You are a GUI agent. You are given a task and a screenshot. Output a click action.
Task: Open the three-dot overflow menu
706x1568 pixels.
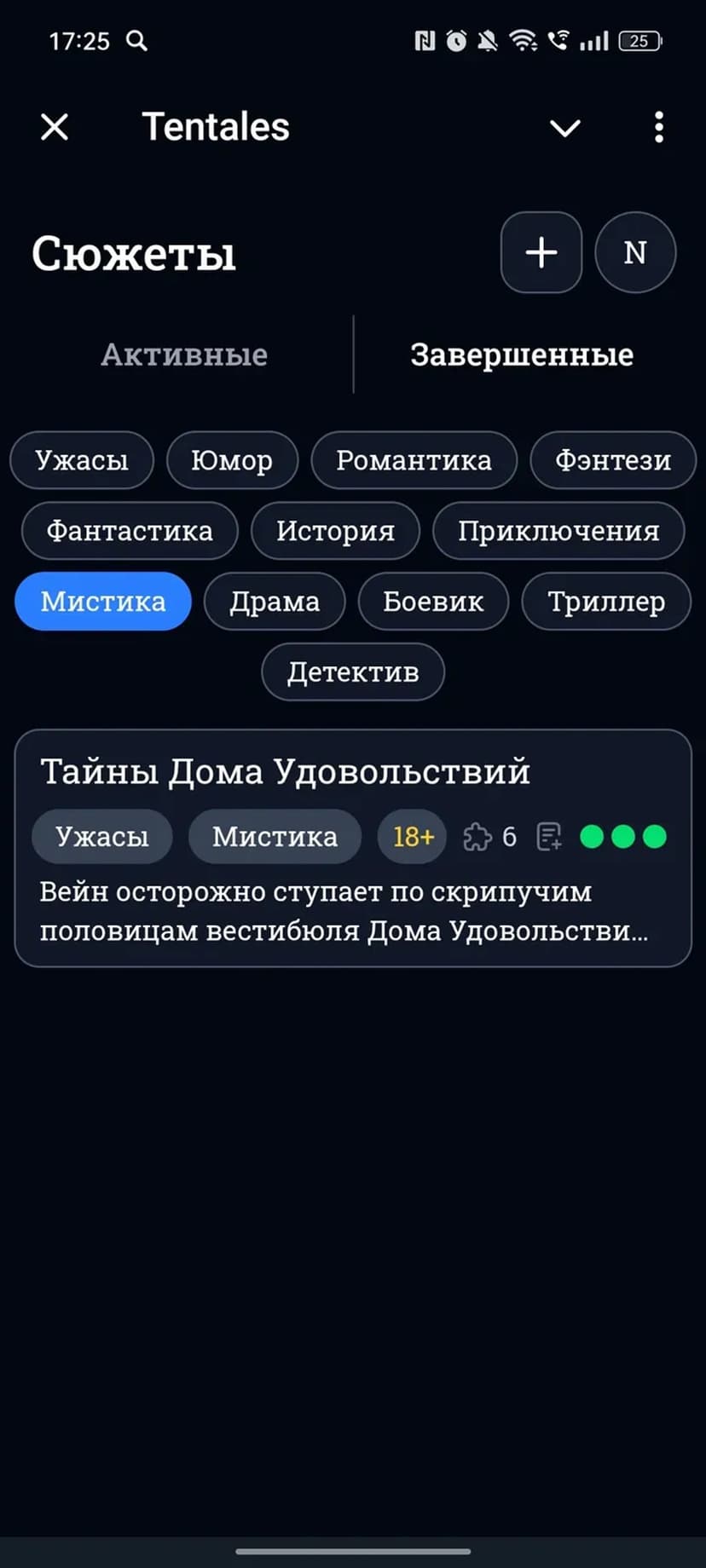pos(658,128)
